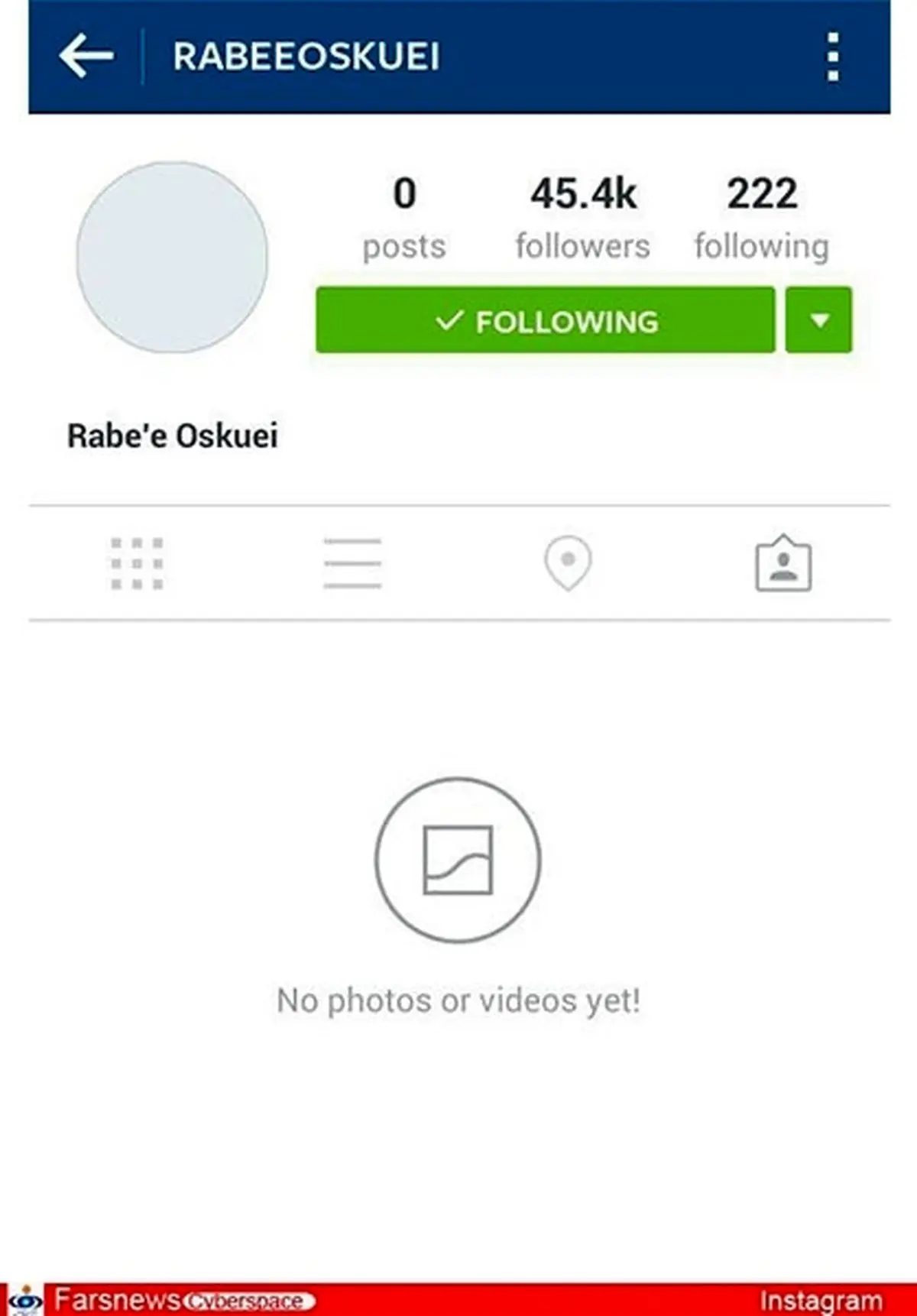The image size is (917, 1316).
Task: Go back using the arrow
Action: click(86, 56)
